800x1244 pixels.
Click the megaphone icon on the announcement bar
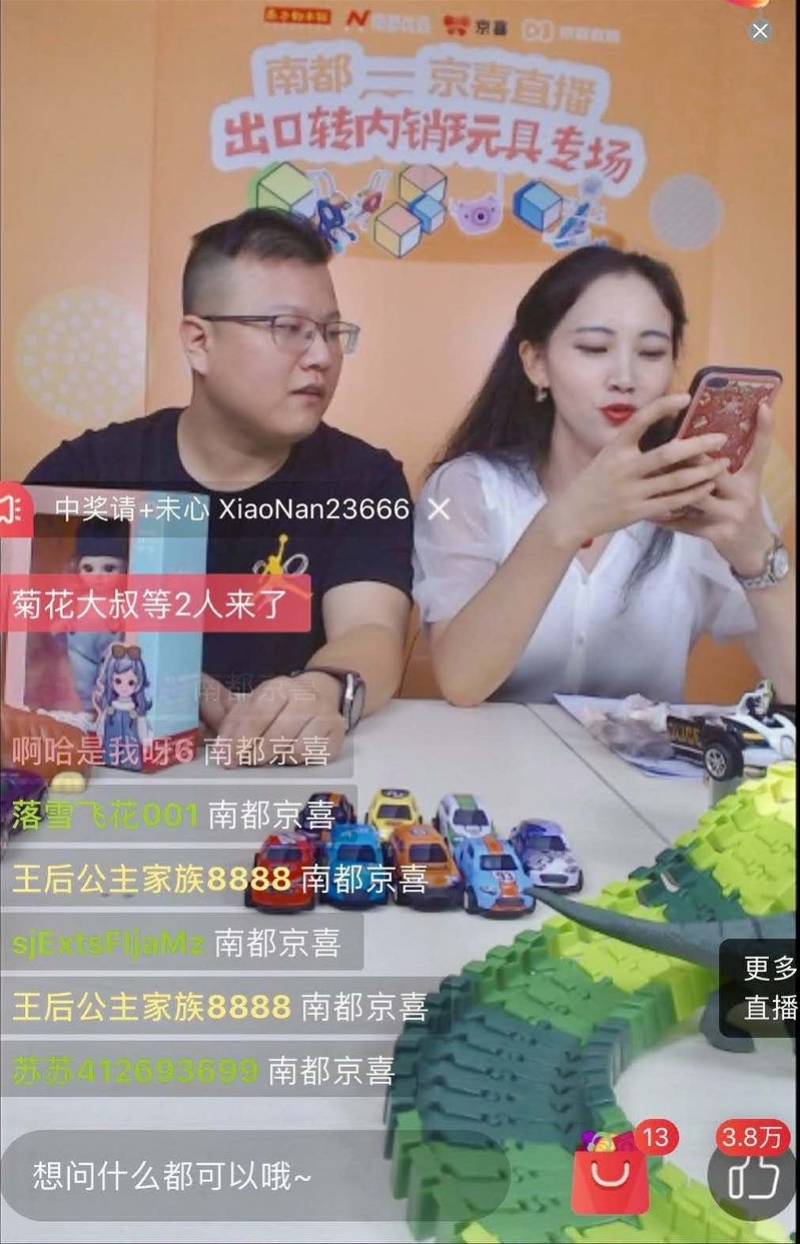pyautogui.click(x=14, y=508)
